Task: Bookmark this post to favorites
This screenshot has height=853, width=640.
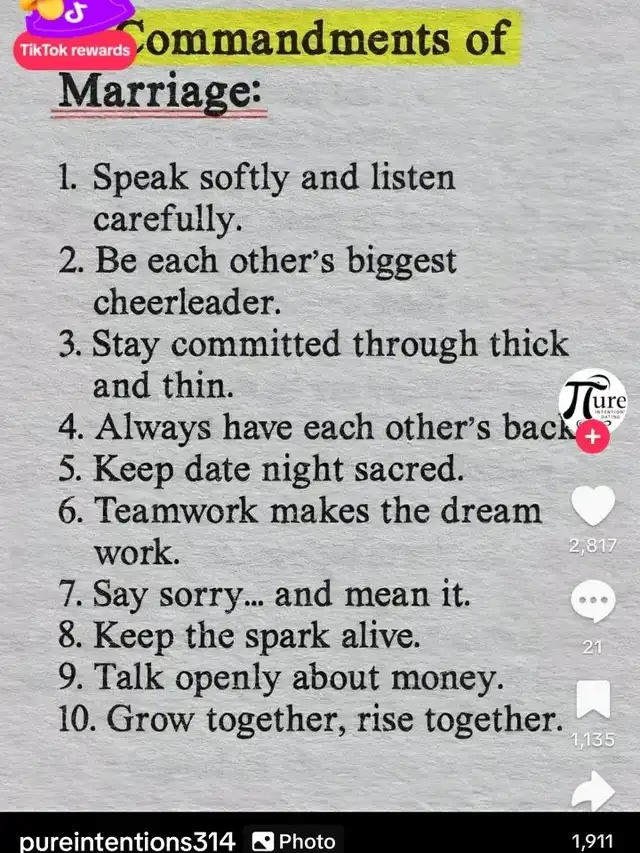Action: tap(592, 698)
